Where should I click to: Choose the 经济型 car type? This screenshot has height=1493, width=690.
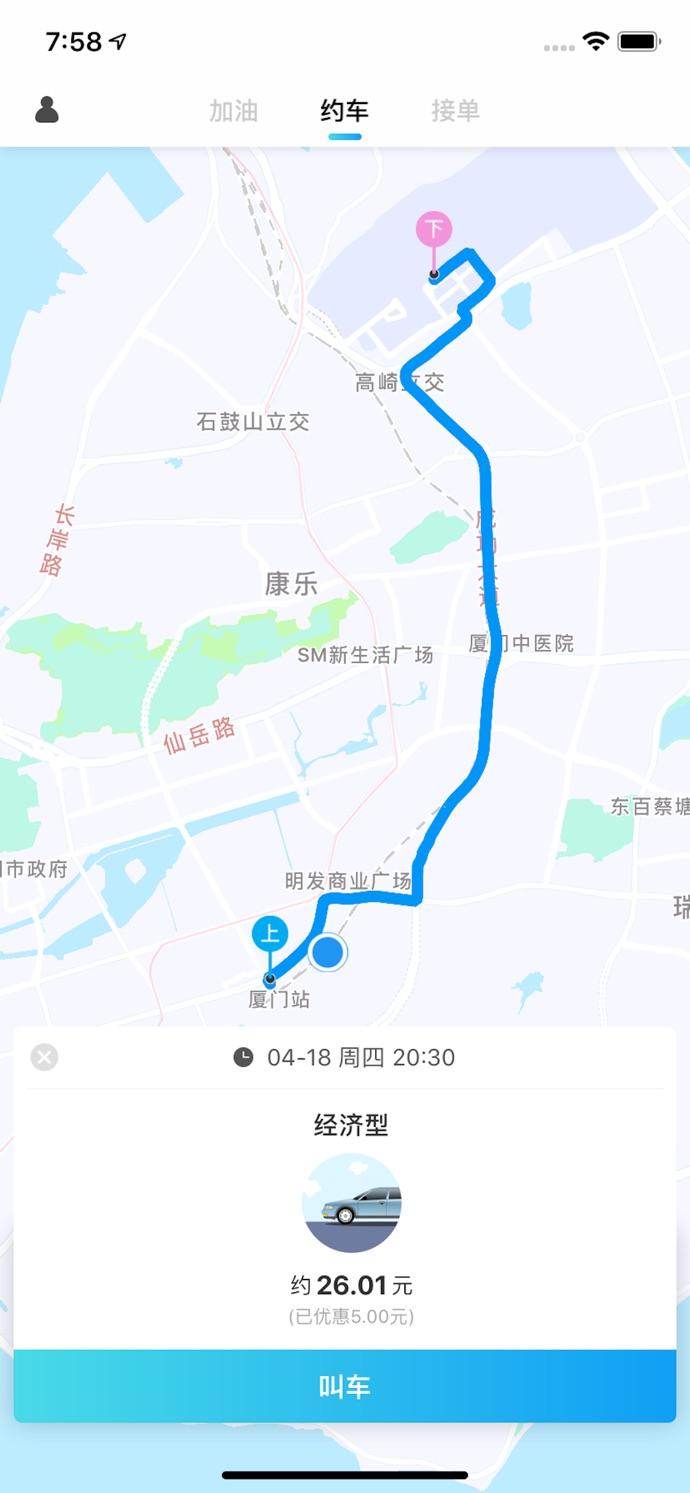pyautogui.click(x=351, y=1202)
